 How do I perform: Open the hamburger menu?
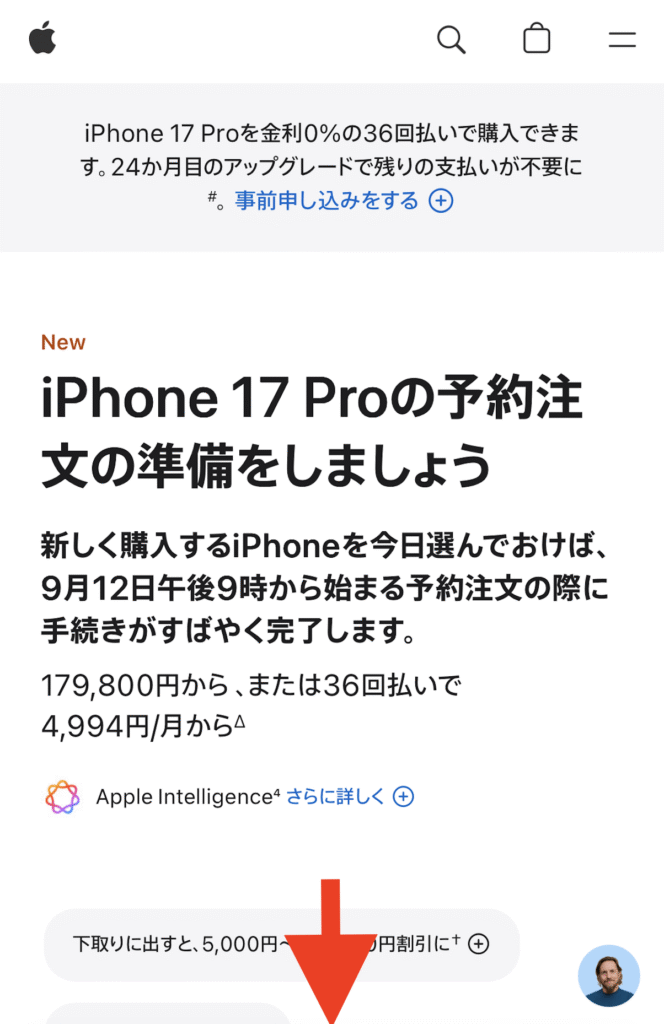click(622, 40)
